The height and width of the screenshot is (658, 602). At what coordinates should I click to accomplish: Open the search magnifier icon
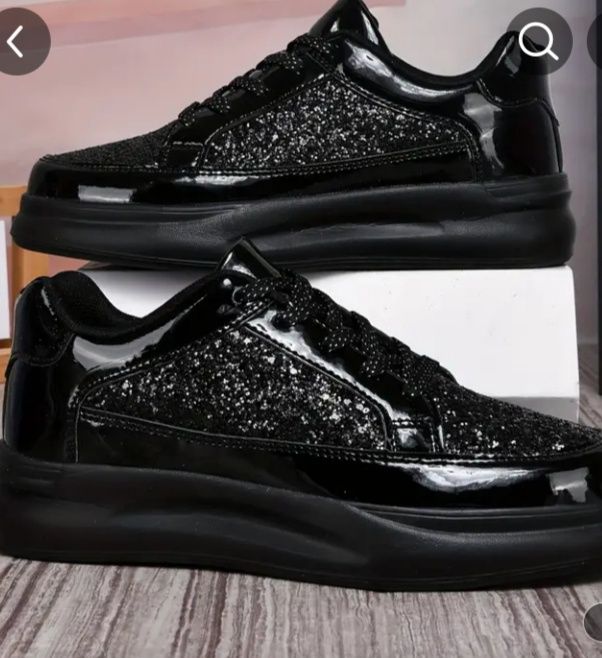pyautogui.click(x=538, y=42)
